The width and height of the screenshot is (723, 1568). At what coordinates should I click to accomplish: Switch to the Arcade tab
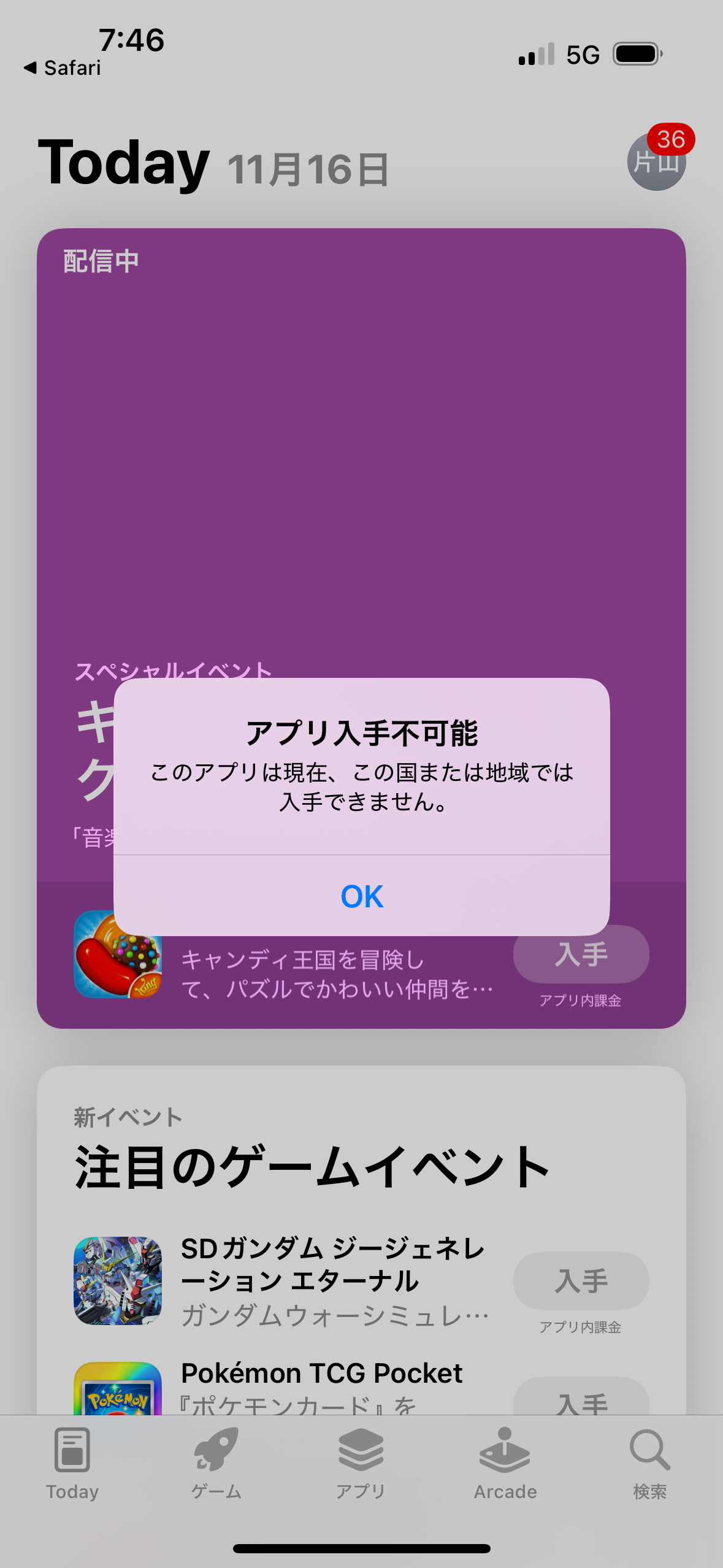point(505,1464)
